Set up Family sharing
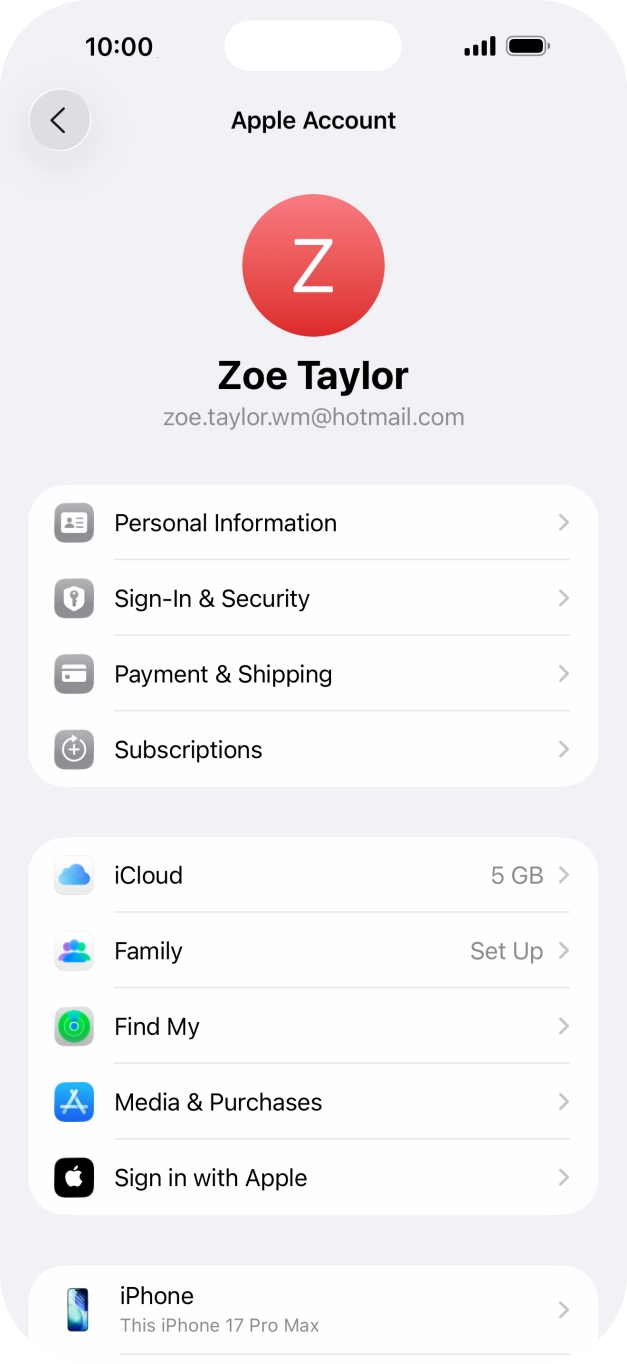The height and width of the screenshot is (1364, 627). point(313,951)
